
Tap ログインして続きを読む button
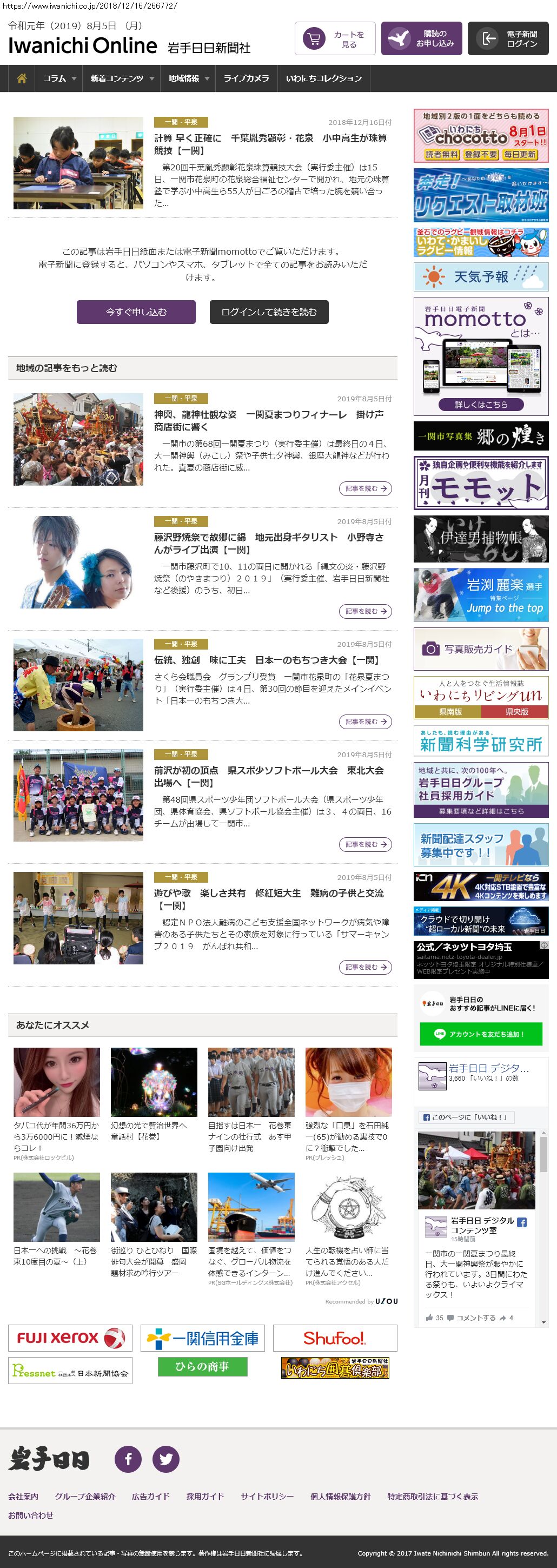click(x=268, y=312)
